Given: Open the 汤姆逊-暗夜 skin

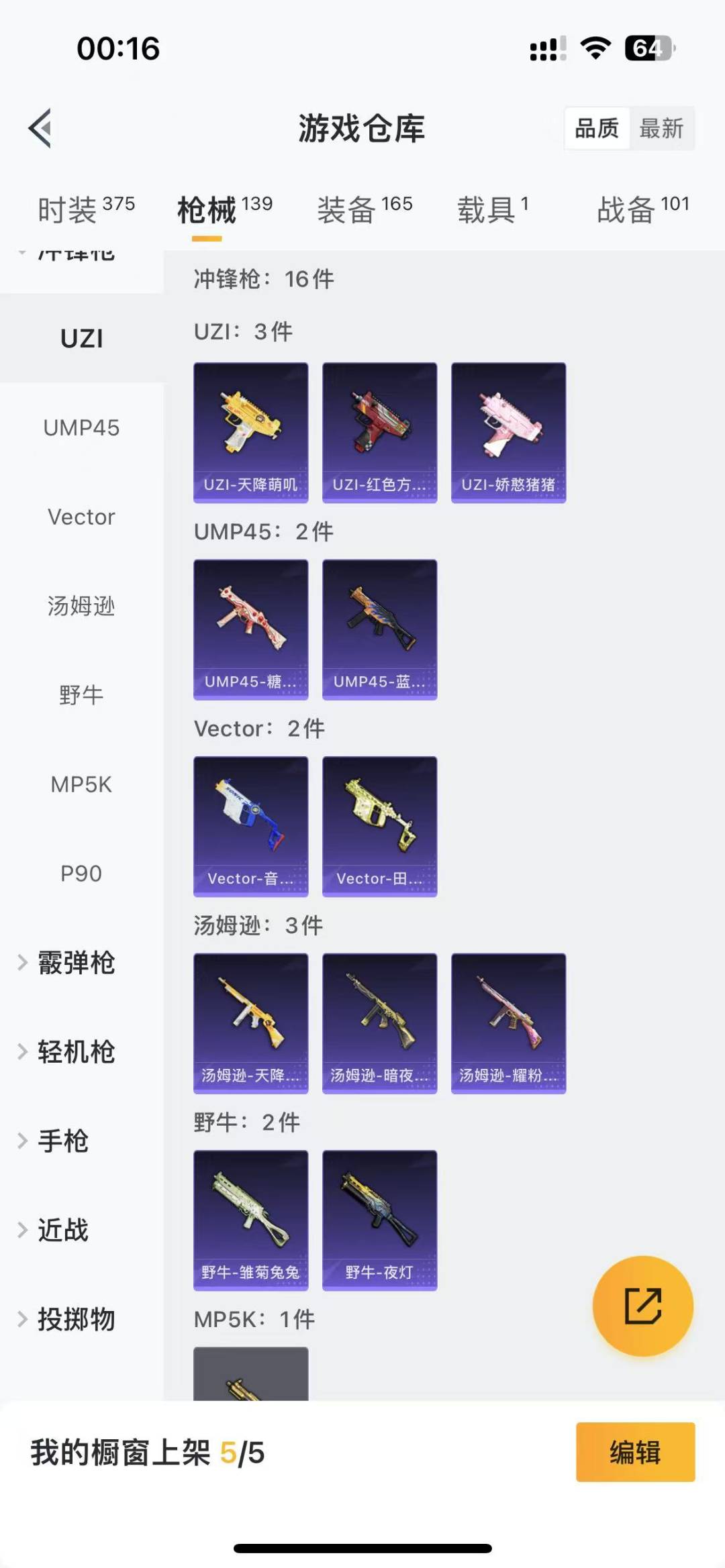Looking at the screenshot, I should point(379,1023).
